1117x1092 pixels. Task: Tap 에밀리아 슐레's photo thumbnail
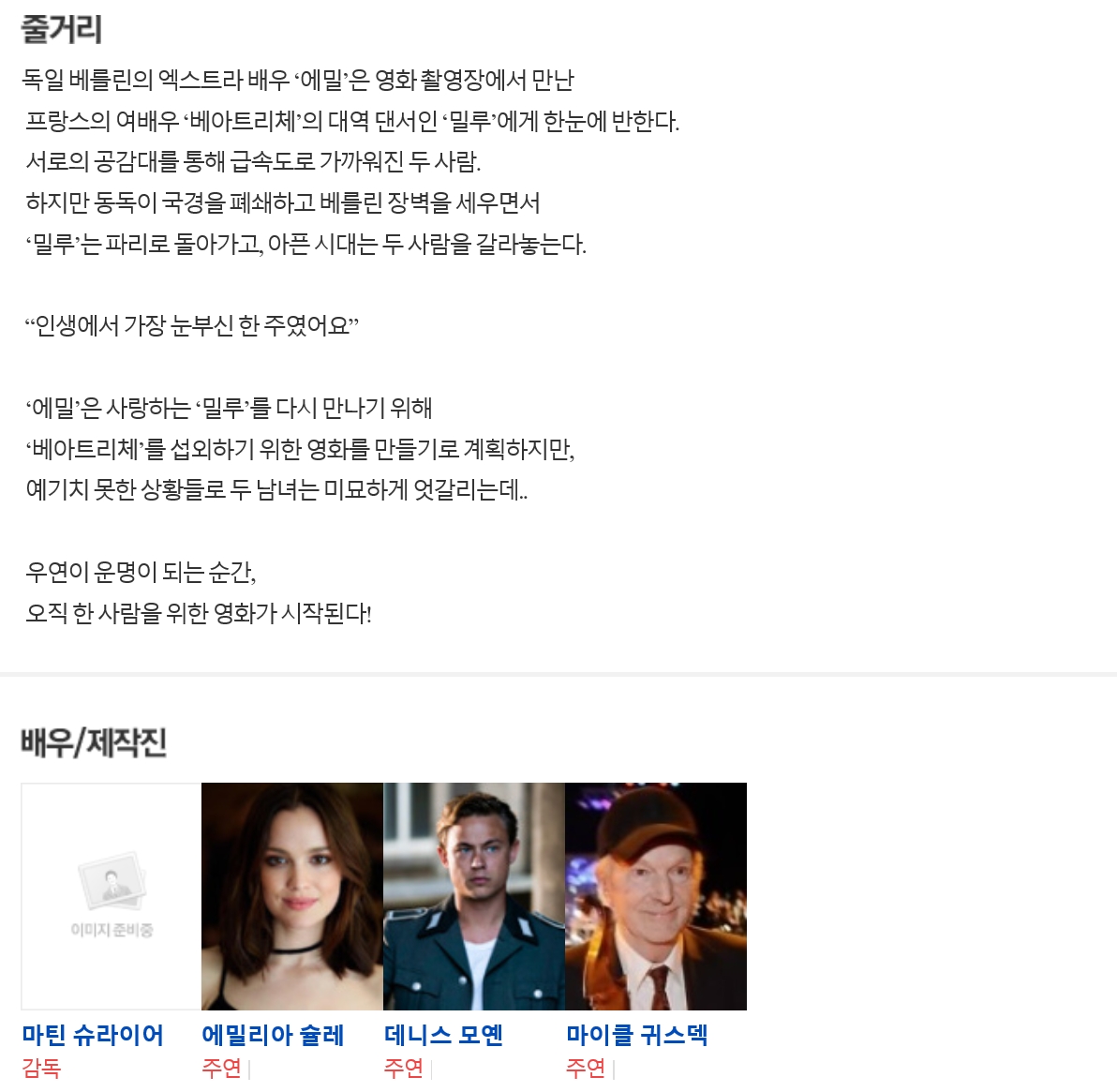pyautogui.click(x=292, y=896)
